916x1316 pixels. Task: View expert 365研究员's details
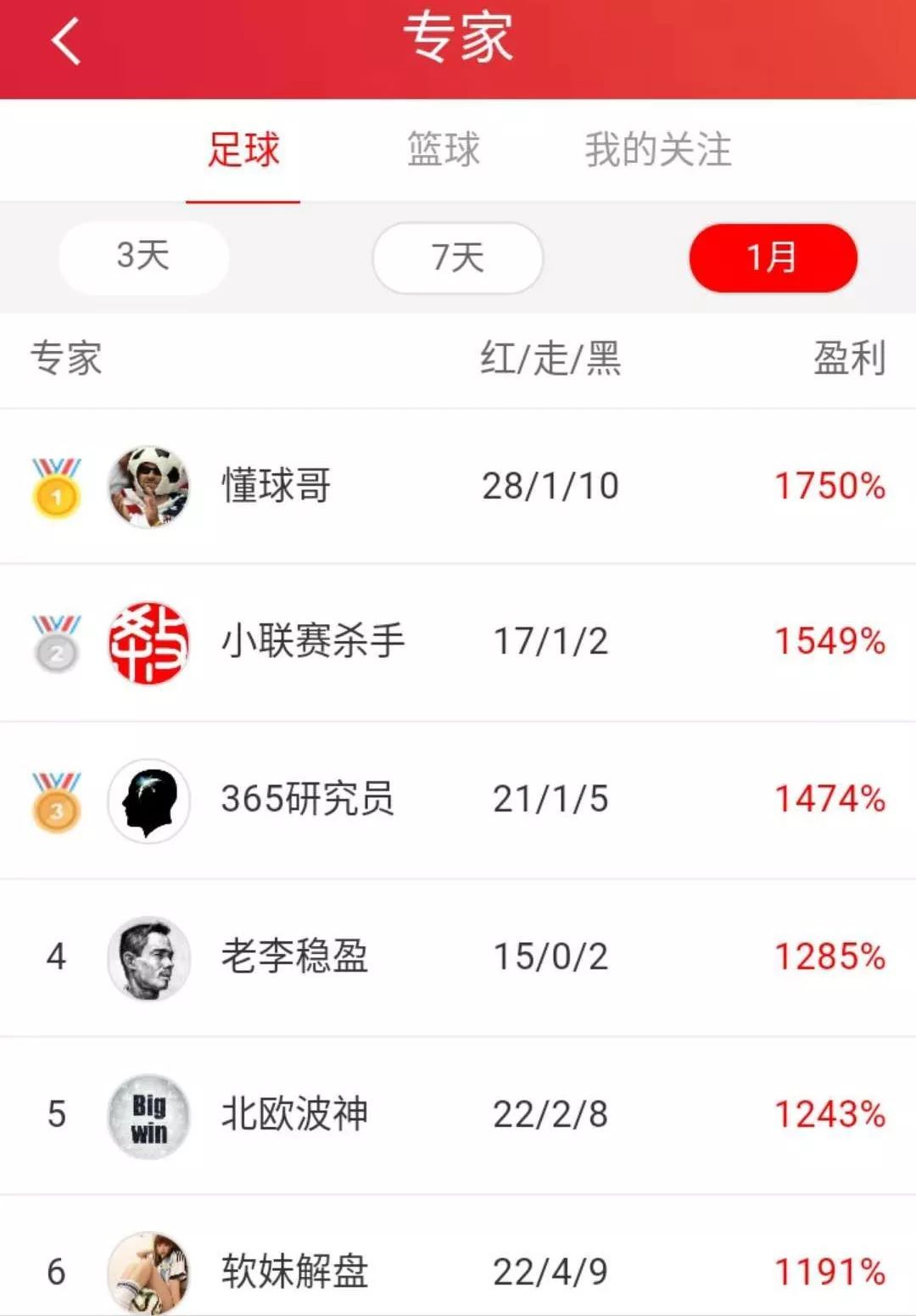(307, 799)
